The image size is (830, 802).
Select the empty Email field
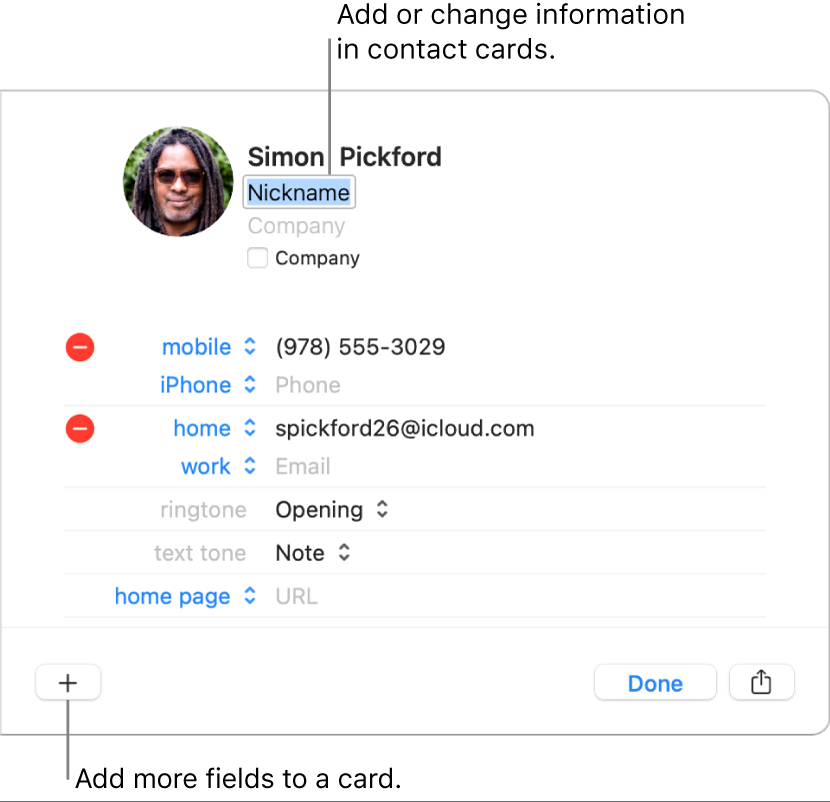point(303,467)
